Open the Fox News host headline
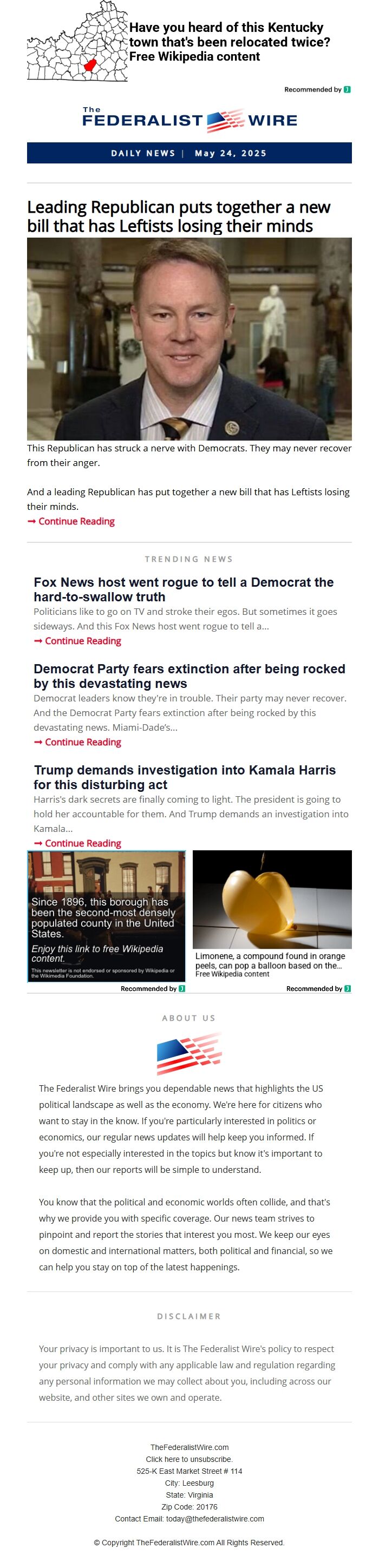Viewport: 379px width, 1568px height. (x=184, y=589)
